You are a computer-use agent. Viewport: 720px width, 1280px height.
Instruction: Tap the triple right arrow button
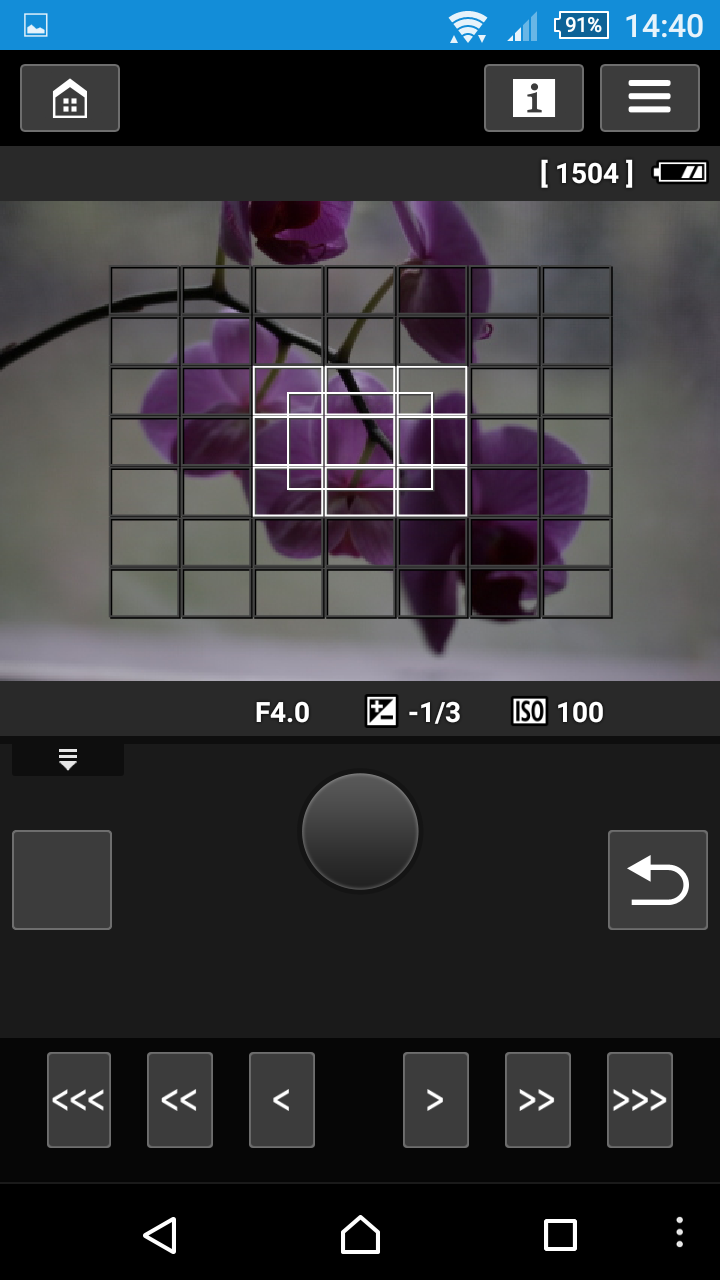click(640, 1100)
